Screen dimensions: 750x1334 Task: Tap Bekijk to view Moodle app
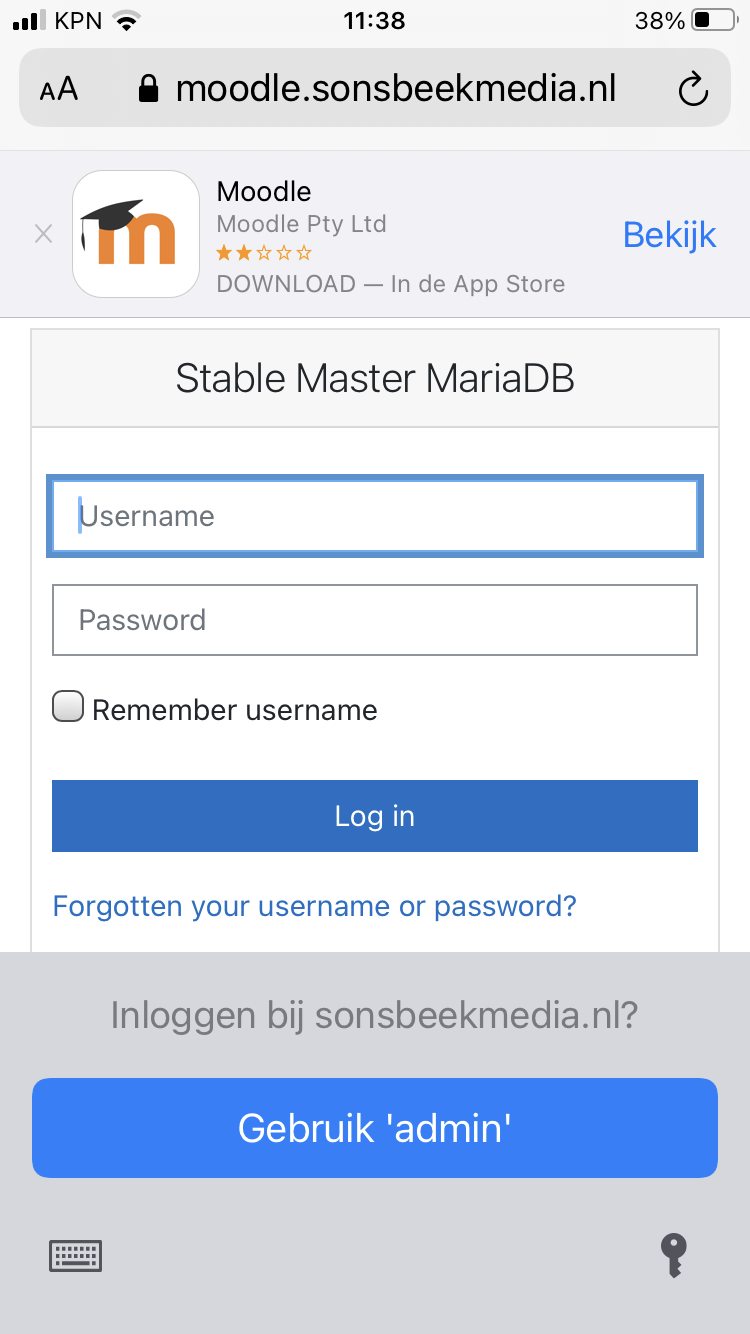click(x=669, y=235)
